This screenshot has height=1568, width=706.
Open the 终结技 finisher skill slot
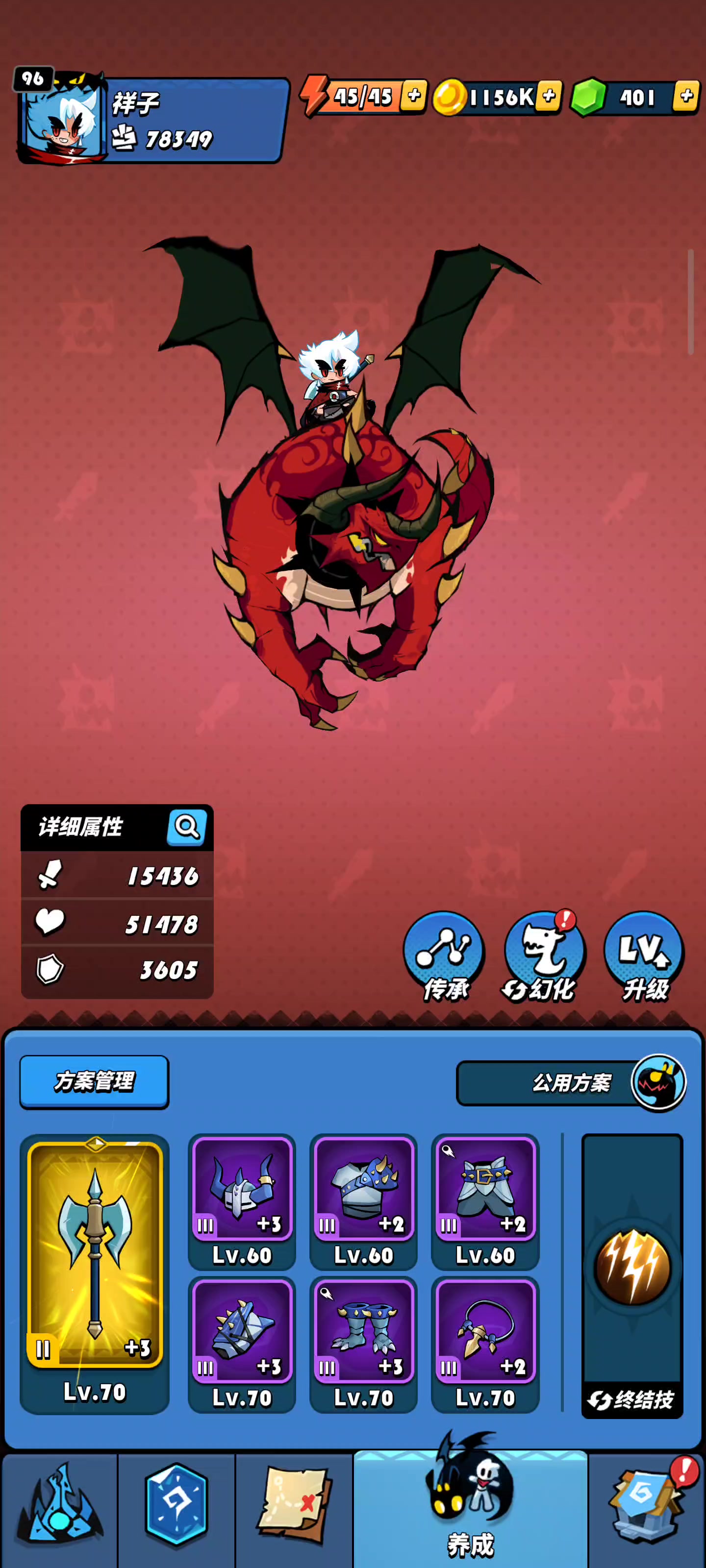tap(632, 1276)
